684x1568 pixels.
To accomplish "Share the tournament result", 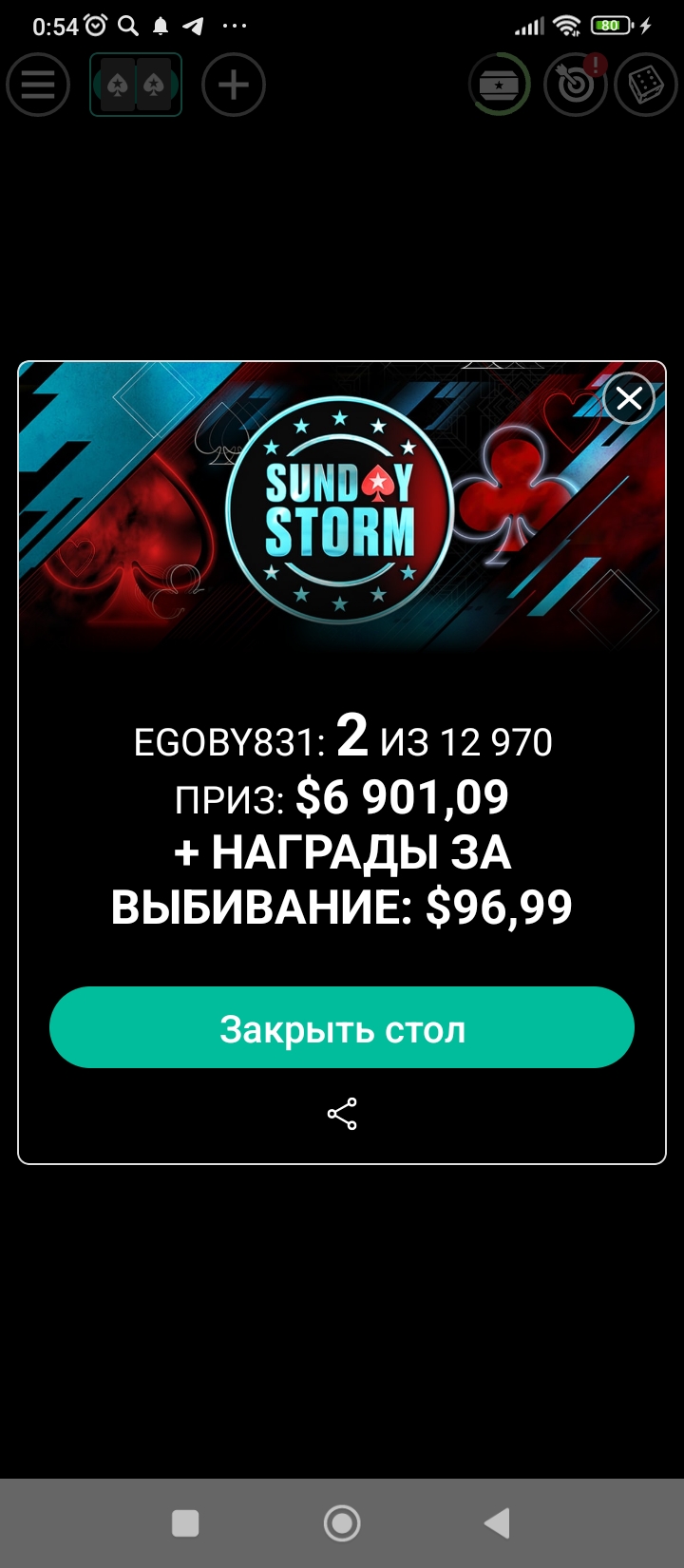I will 342,1114.
